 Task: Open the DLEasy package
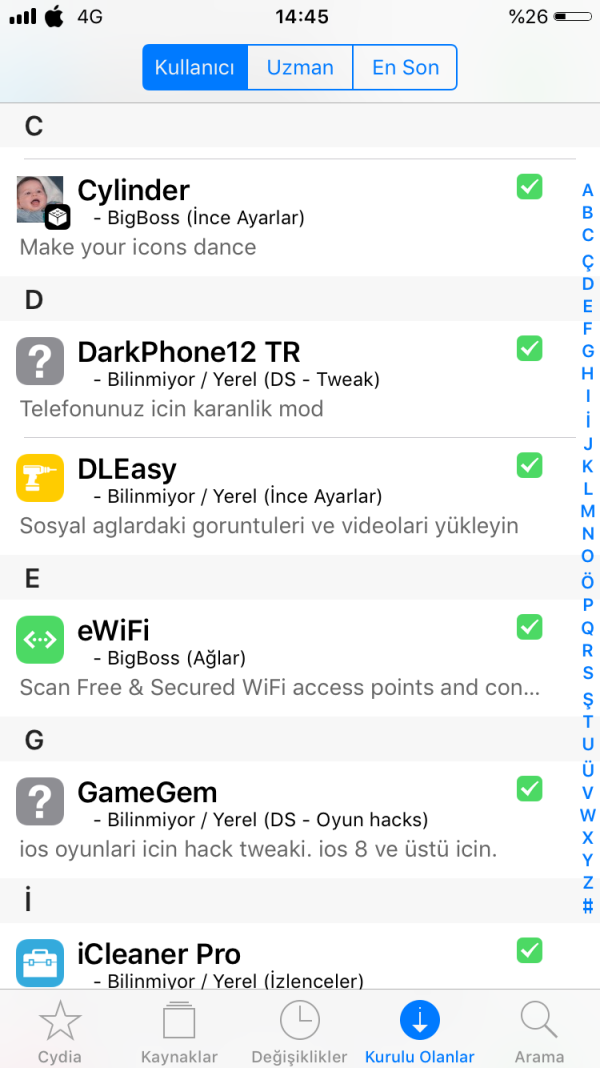[280, 496]
